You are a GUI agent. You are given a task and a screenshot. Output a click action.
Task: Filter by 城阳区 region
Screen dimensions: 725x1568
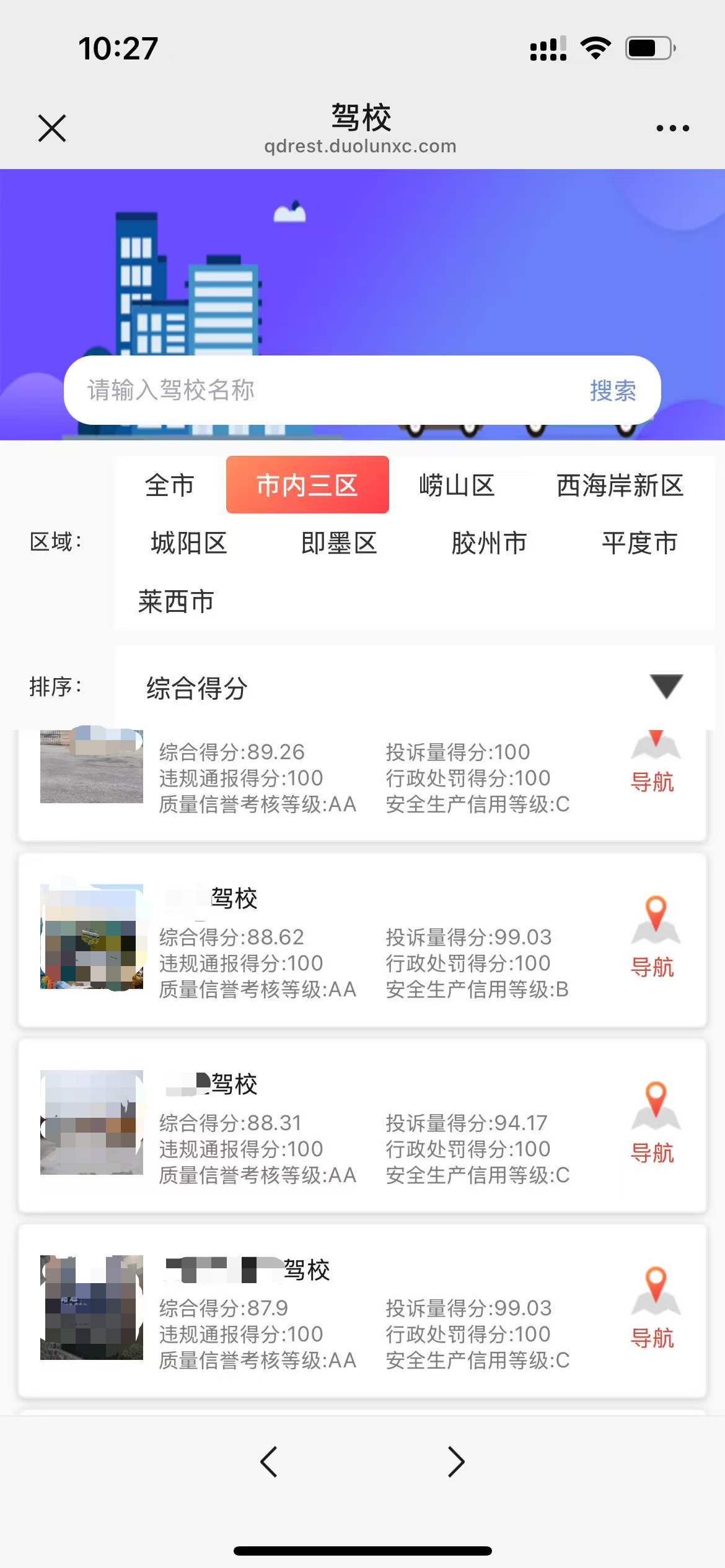[x=189, y=543]
